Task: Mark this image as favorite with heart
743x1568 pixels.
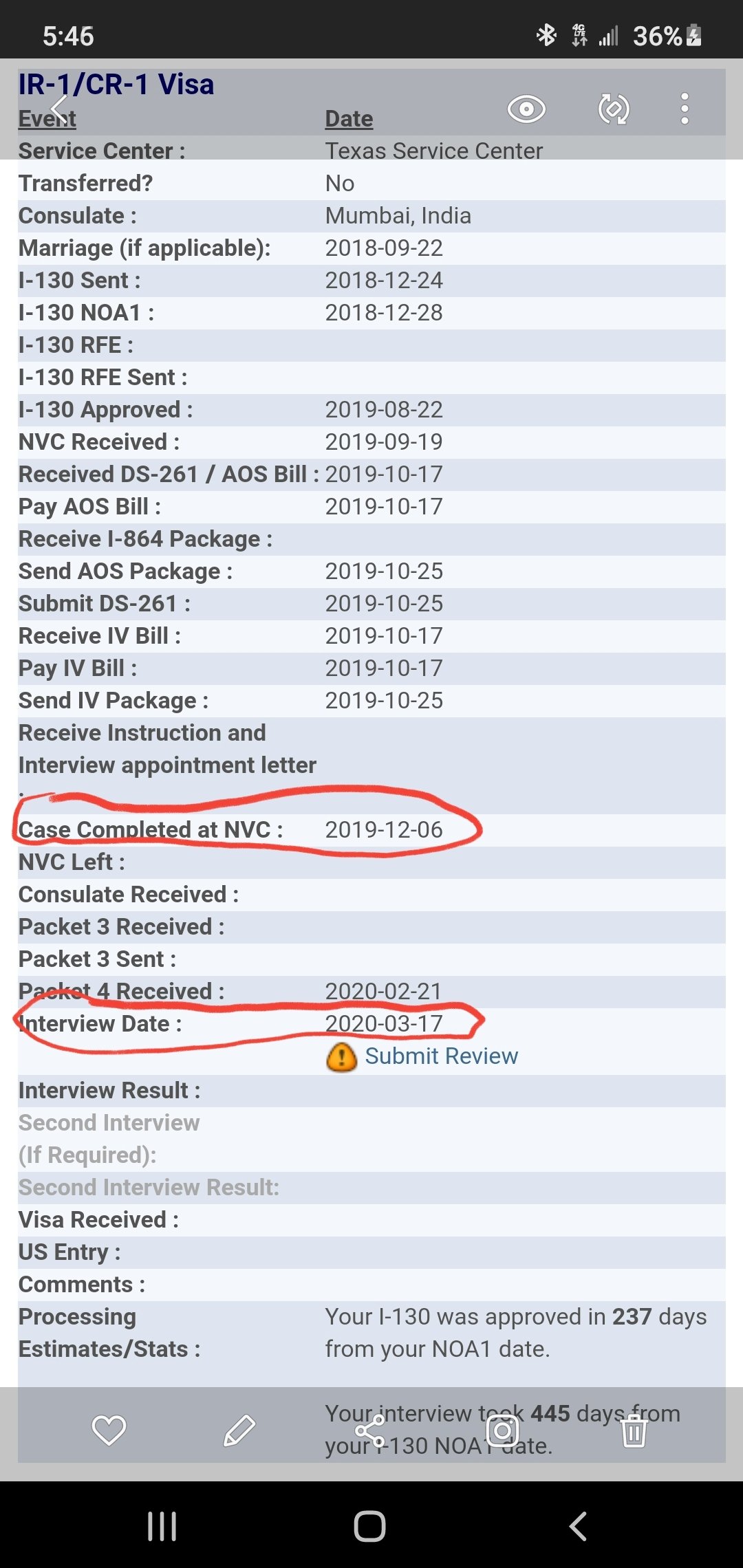Action: tap(109, 1430)
